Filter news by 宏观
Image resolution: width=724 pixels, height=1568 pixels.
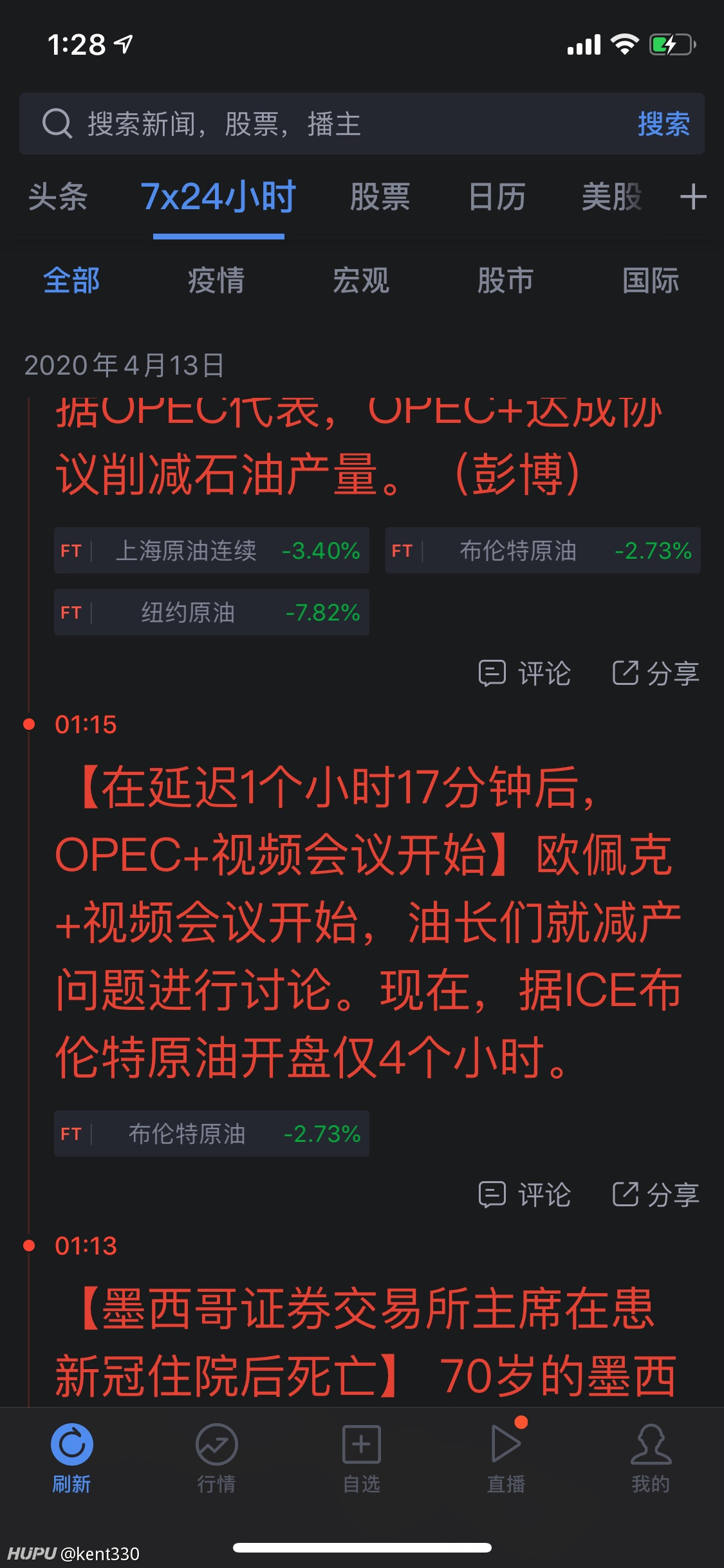(x=361, y=281)
